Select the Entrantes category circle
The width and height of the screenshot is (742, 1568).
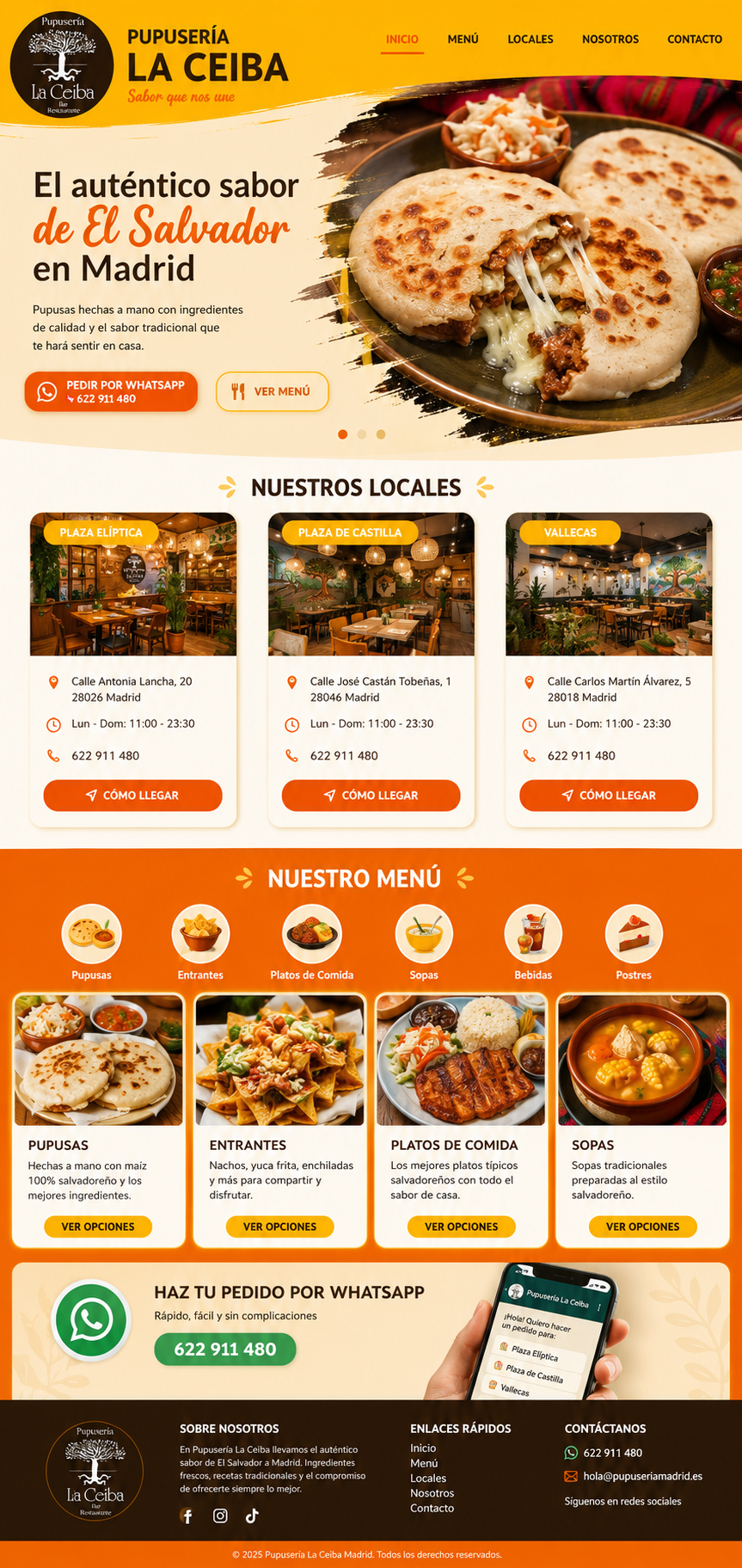point(200,934)
